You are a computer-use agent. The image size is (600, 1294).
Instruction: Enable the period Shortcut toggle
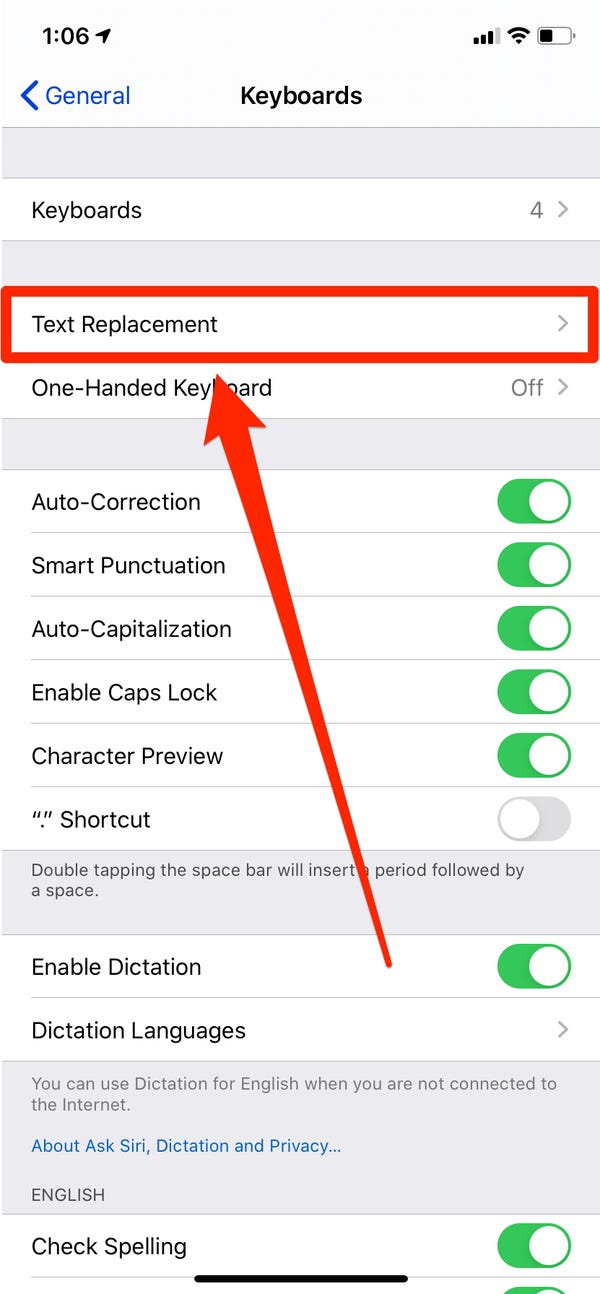point(534,819)
